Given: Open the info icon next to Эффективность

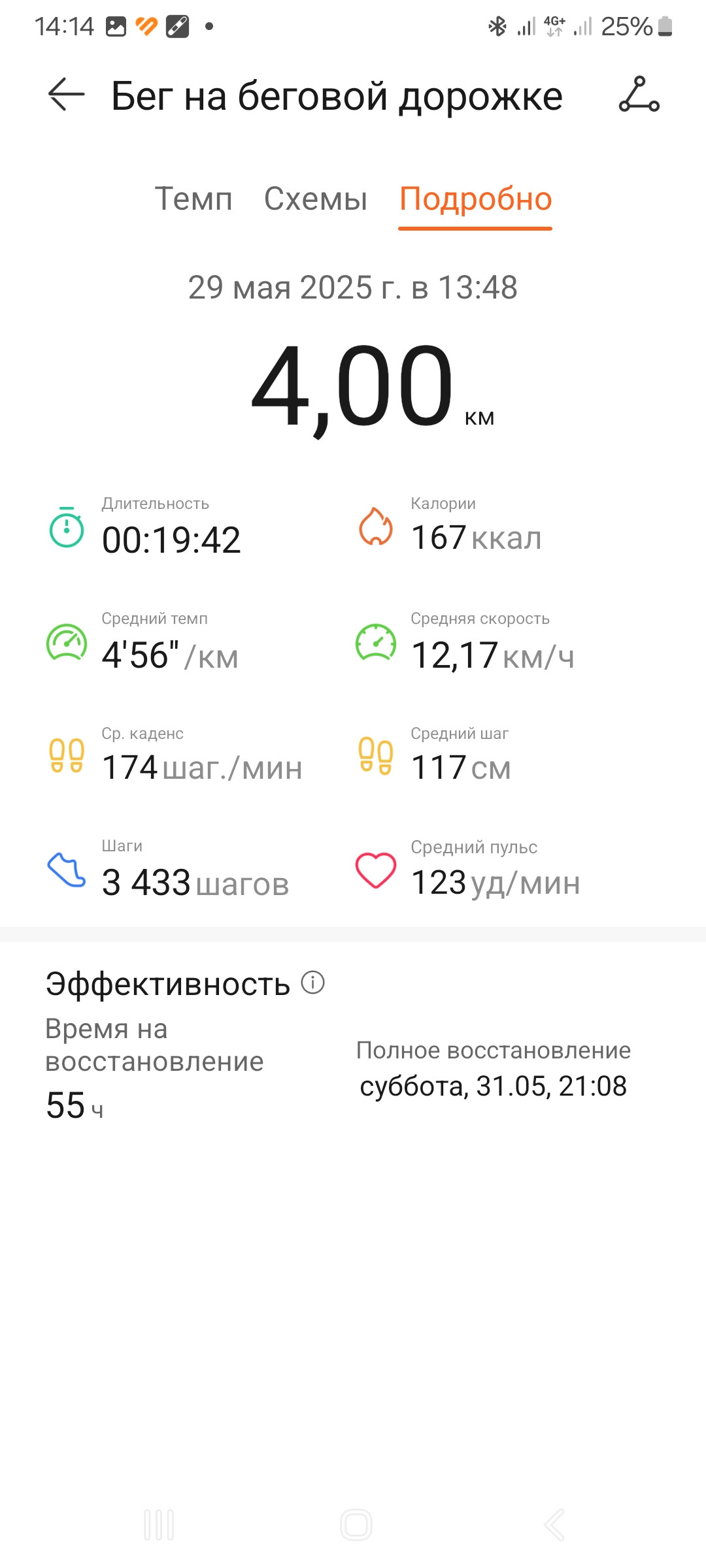Looking at the screenshot, I should coord(313,982).
